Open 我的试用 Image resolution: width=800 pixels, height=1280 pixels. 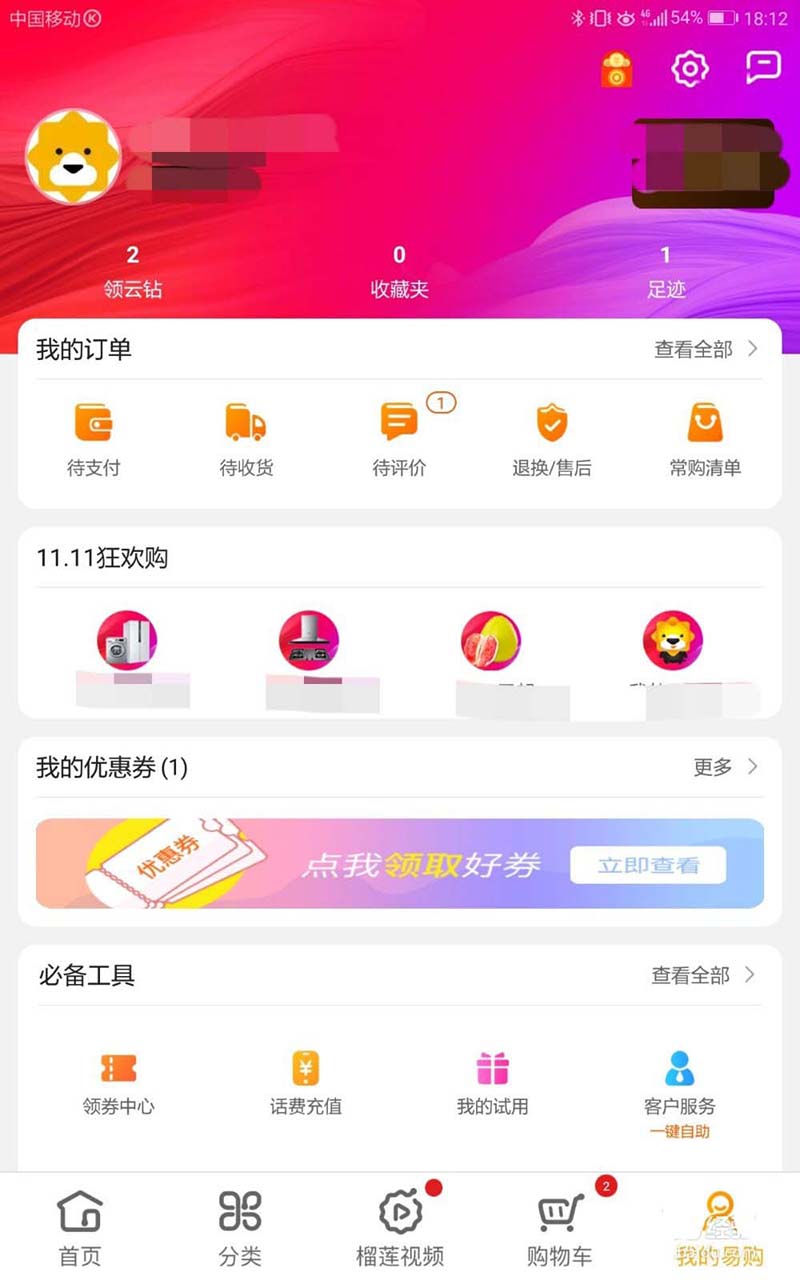pyautogui.click(x=492, y=1082)
